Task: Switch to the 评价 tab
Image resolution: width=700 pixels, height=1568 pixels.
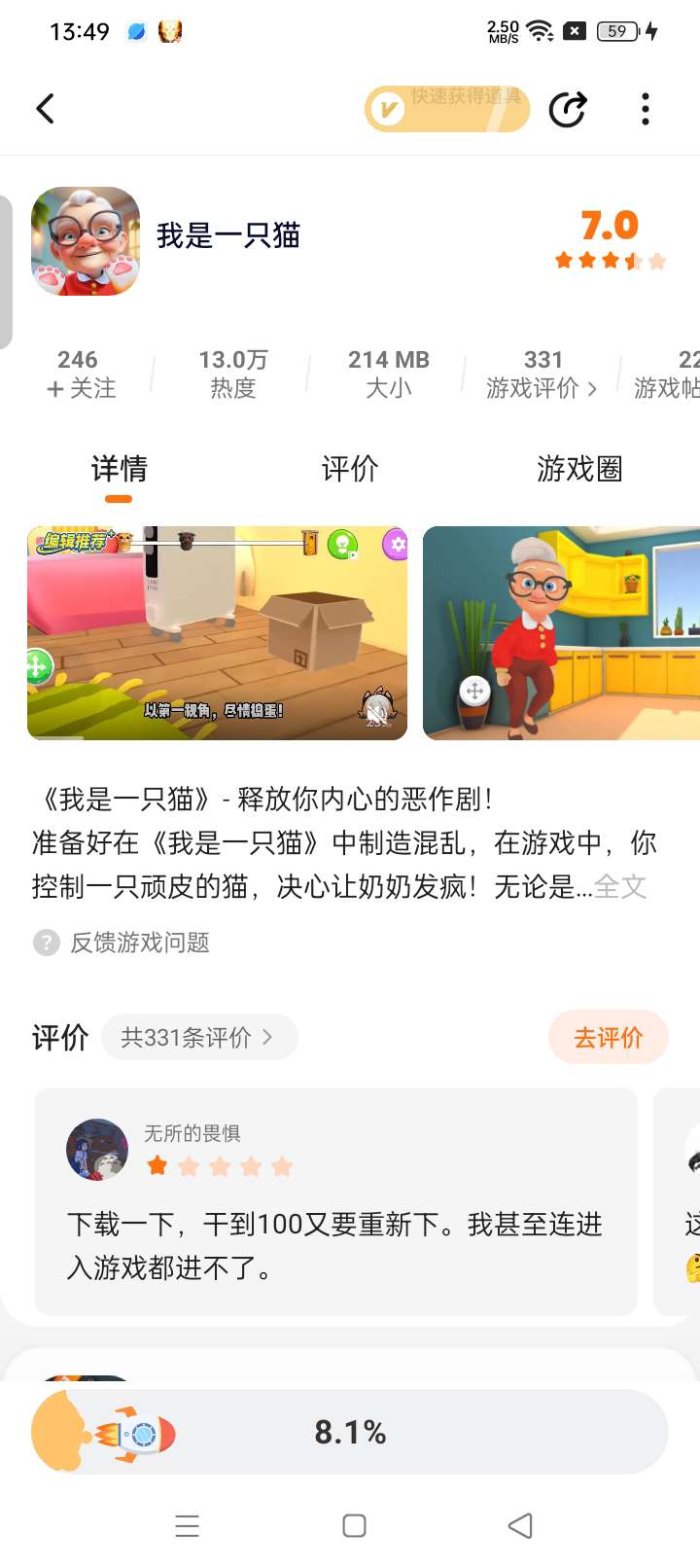Action: 349,469
